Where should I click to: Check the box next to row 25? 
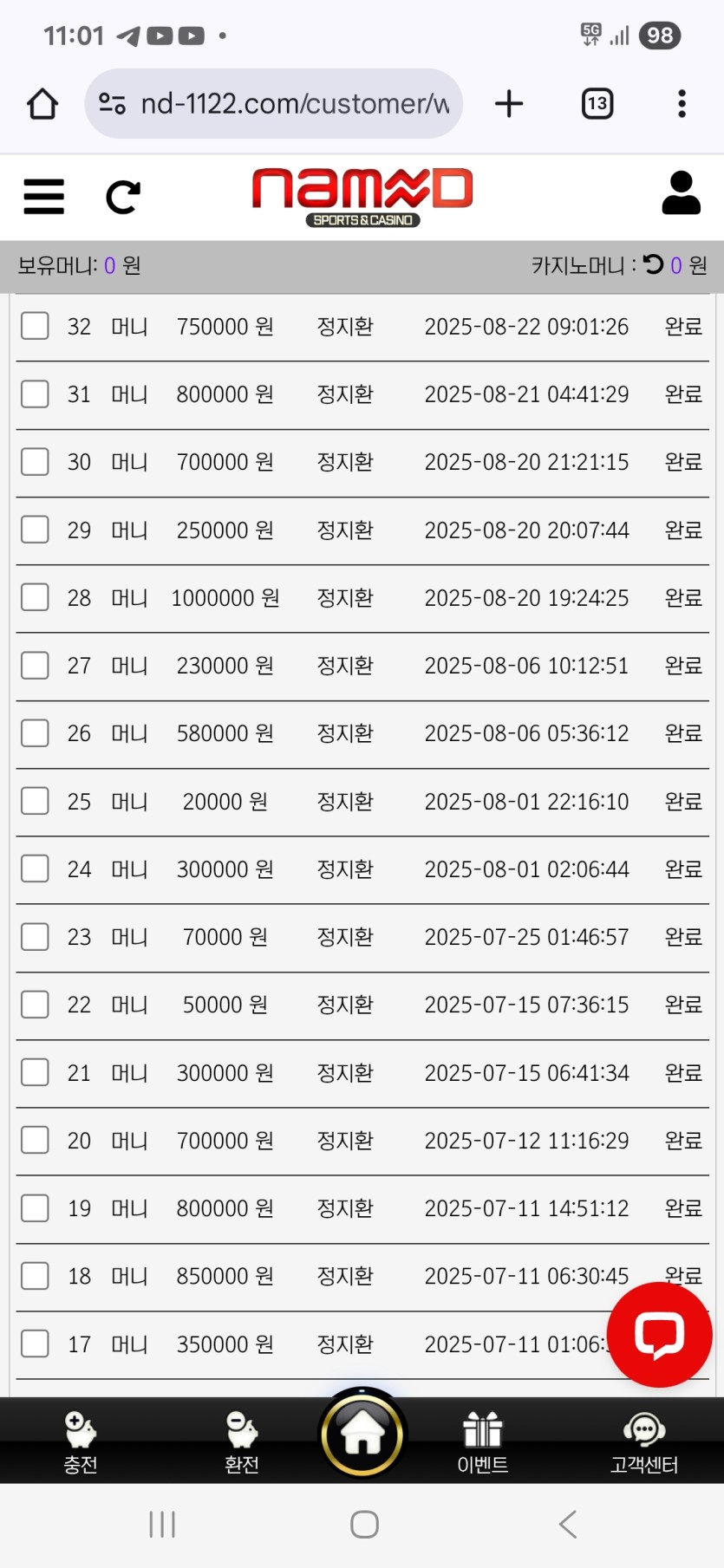[x=35, y=801]
